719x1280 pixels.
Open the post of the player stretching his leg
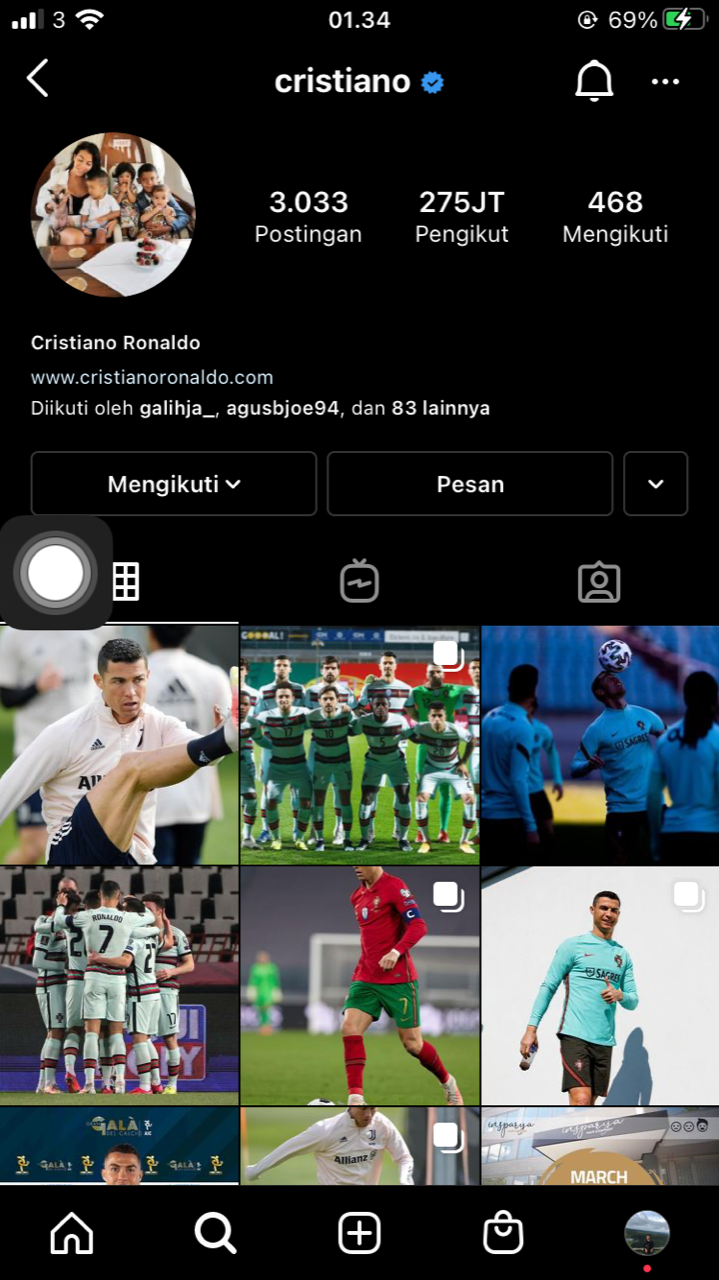pos(119,745)
